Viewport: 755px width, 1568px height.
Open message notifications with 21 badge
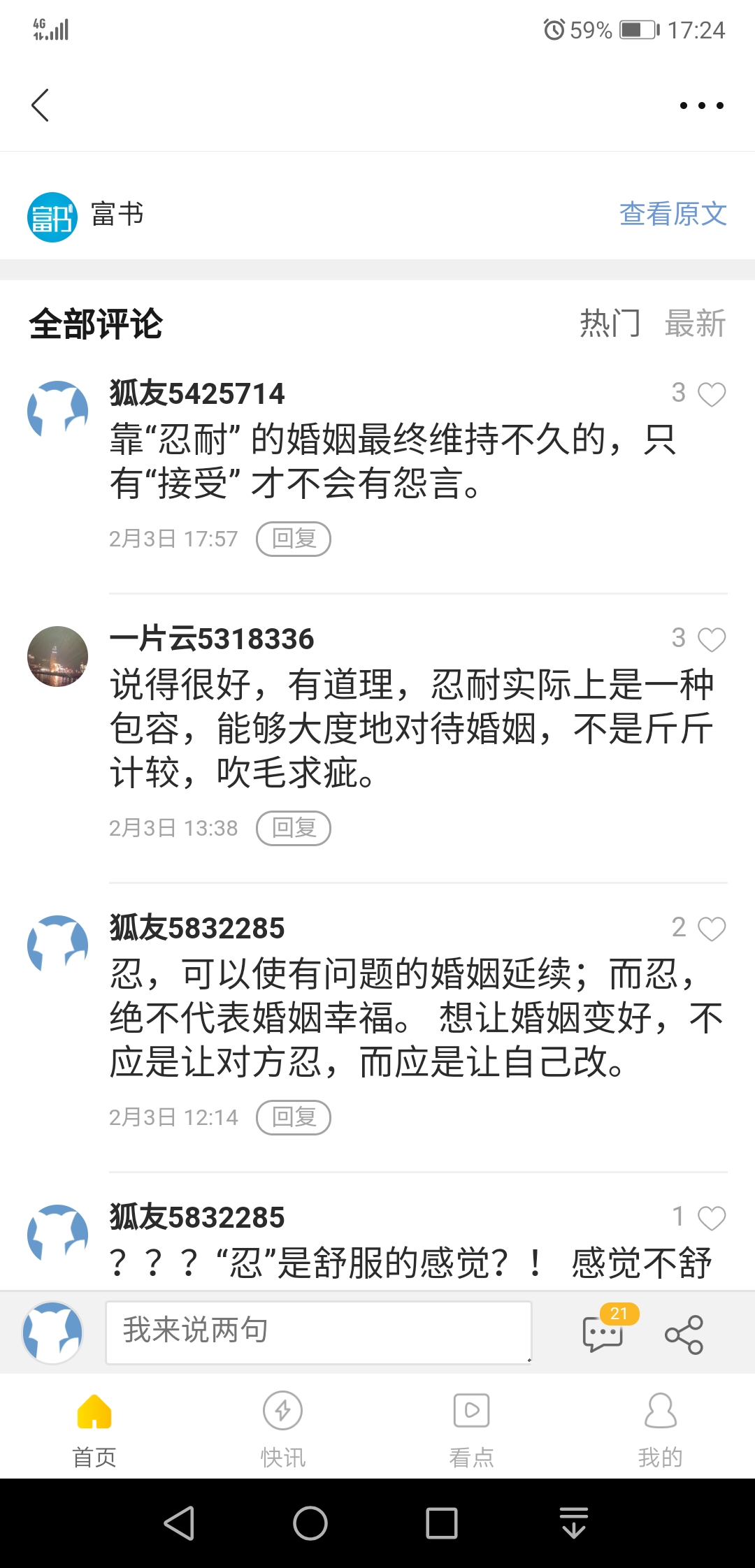tap(603, 1333)
